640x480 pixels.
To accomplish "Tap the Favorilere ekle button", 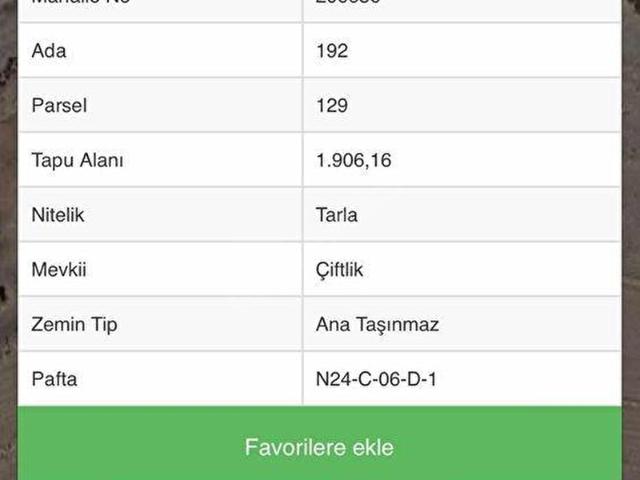I will pyautogui.click(x=319, y=446).
